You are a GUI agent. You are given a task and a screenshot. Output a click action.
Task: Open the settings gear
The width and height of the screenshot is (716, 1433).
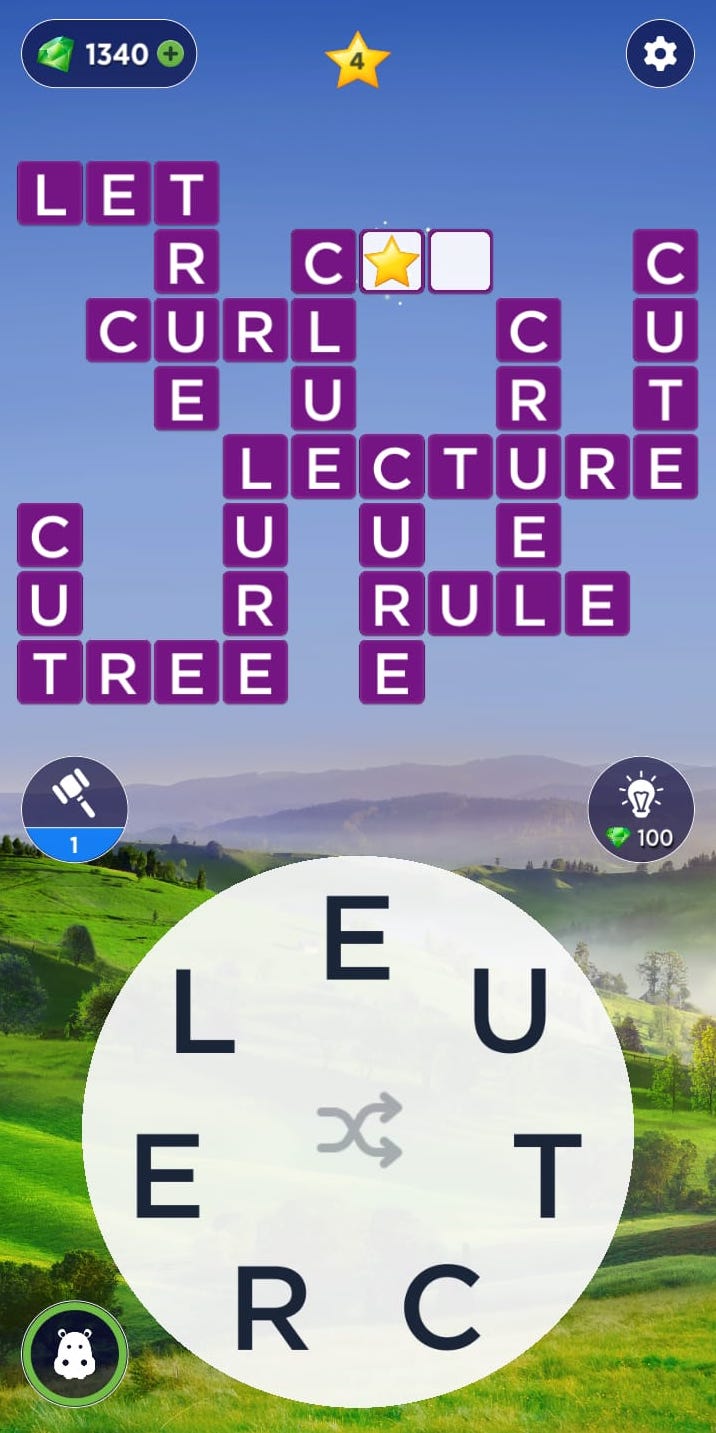[x=660, y=54]
